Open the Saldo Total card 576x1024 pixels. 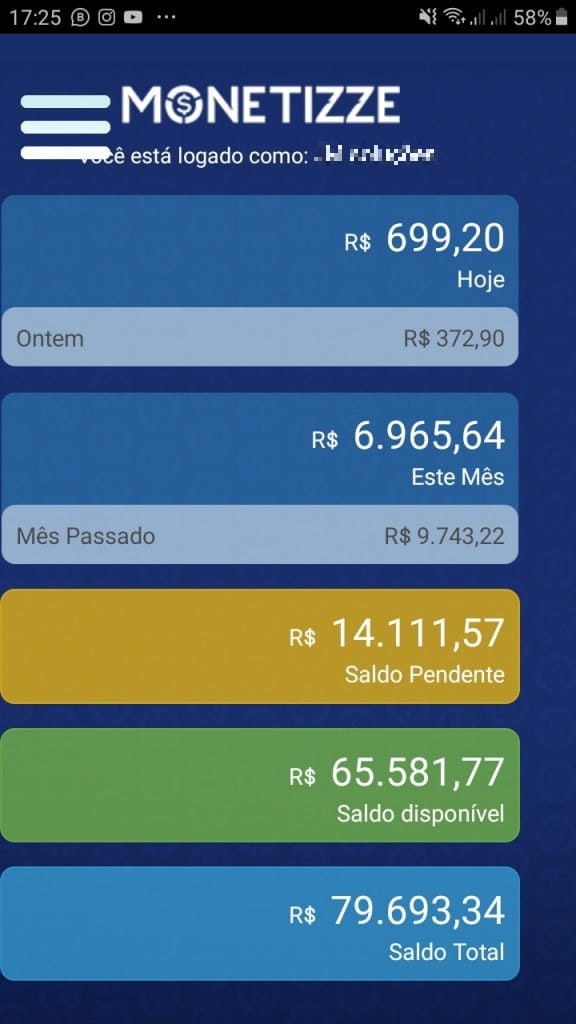click(x=260, y=923)
